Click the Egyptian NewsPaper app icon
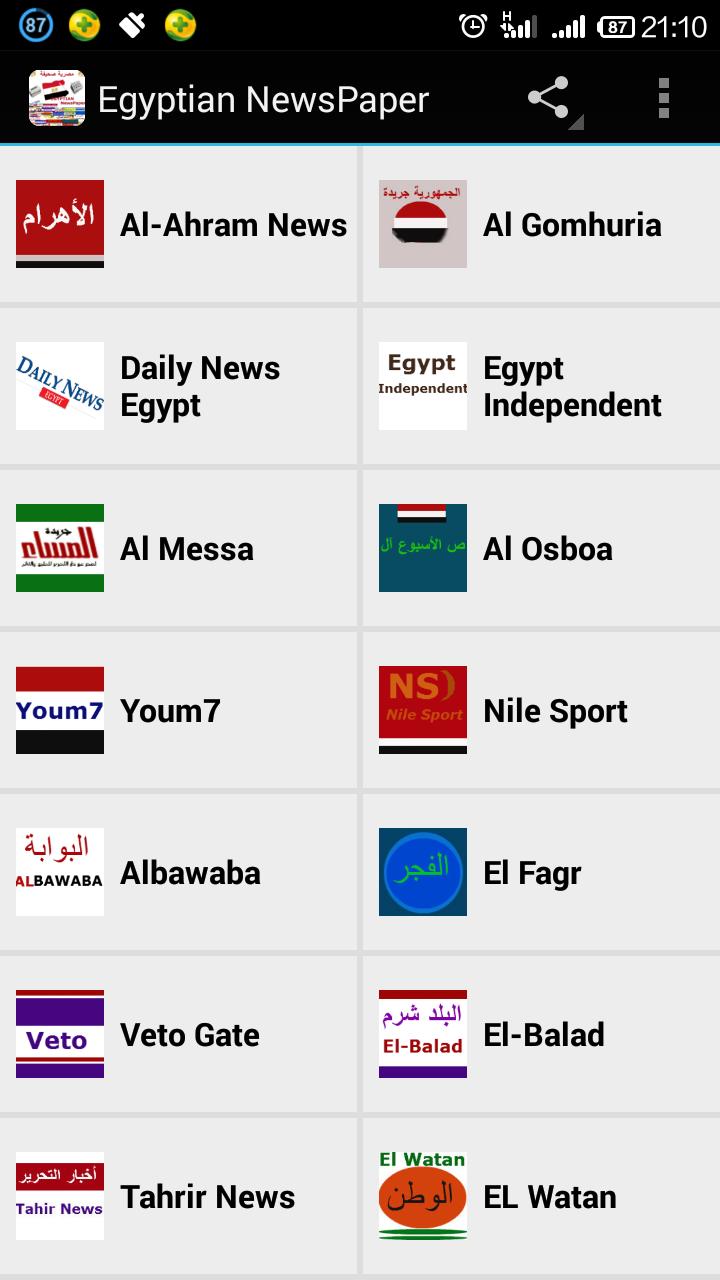Viewport: 720px width, 1280px height. click(x=57, y=99)
